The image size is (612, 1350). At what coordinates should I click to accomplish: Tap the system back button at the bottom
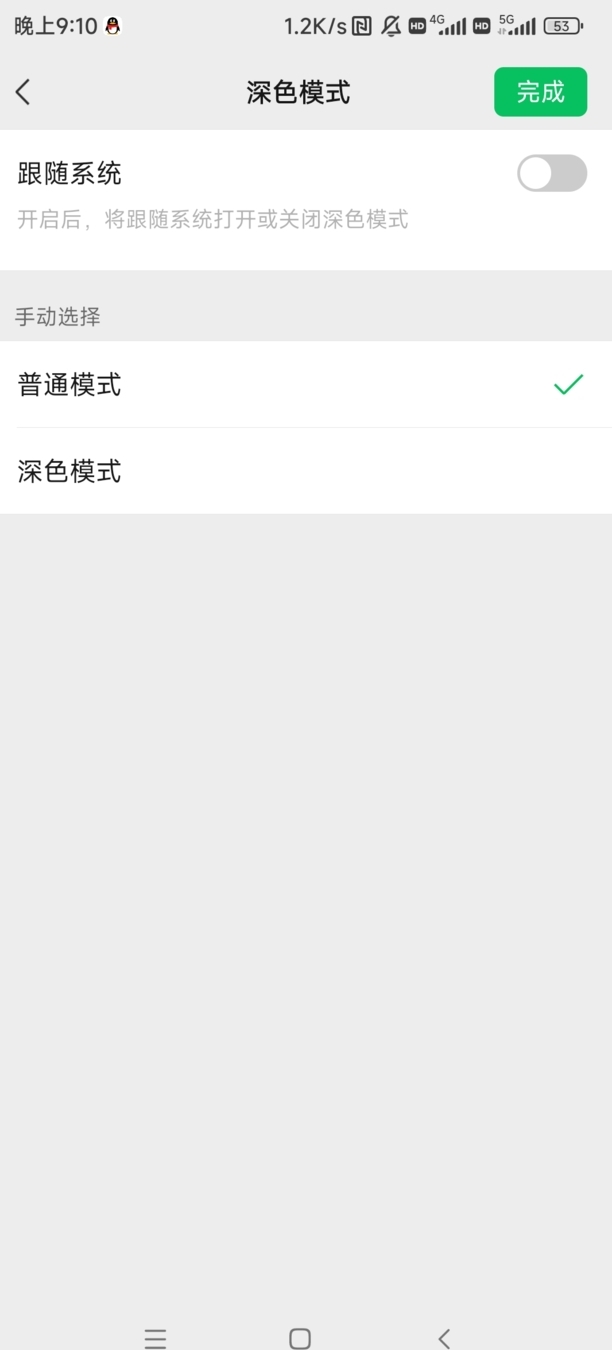click(x=445, y=1338)
